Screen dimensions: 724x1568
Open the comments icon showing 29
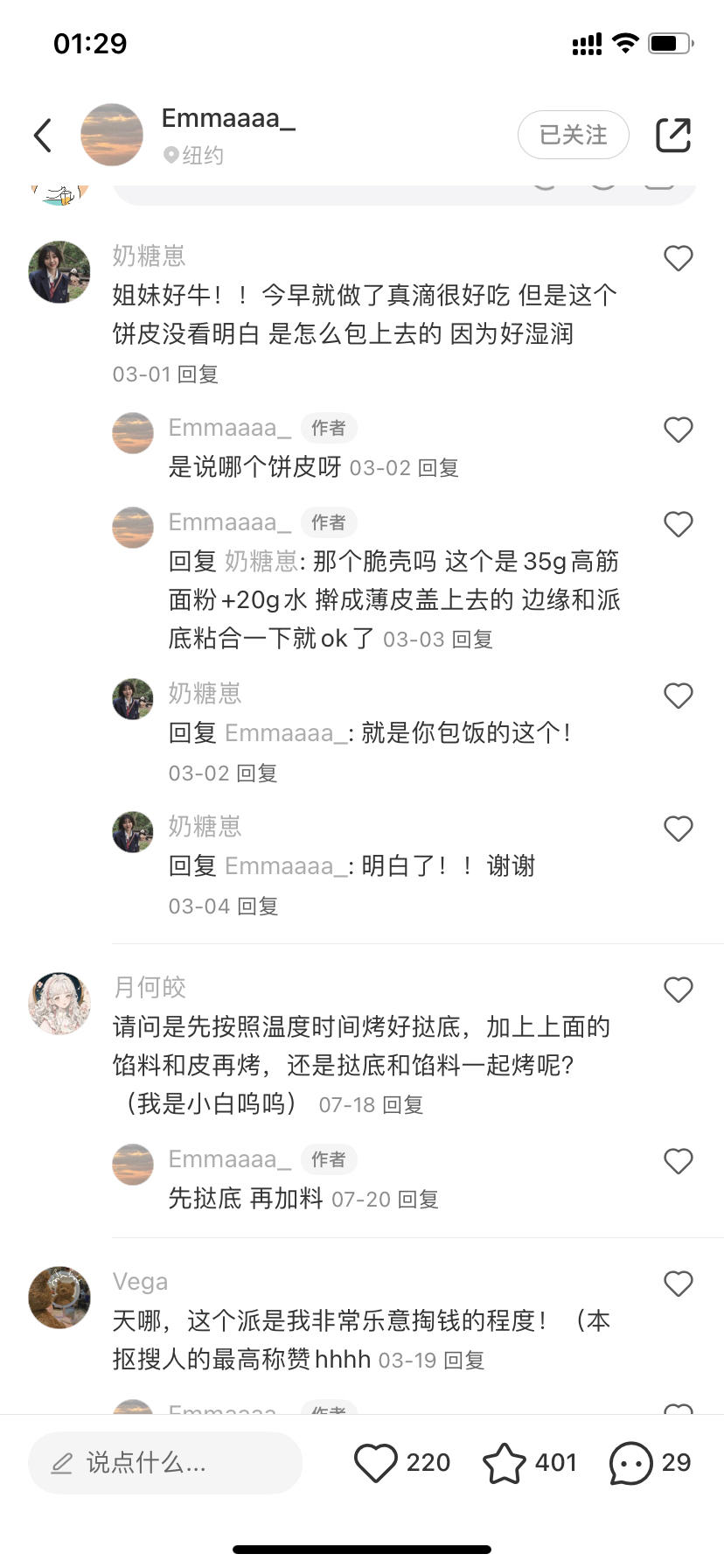[x=631, y=1463]
